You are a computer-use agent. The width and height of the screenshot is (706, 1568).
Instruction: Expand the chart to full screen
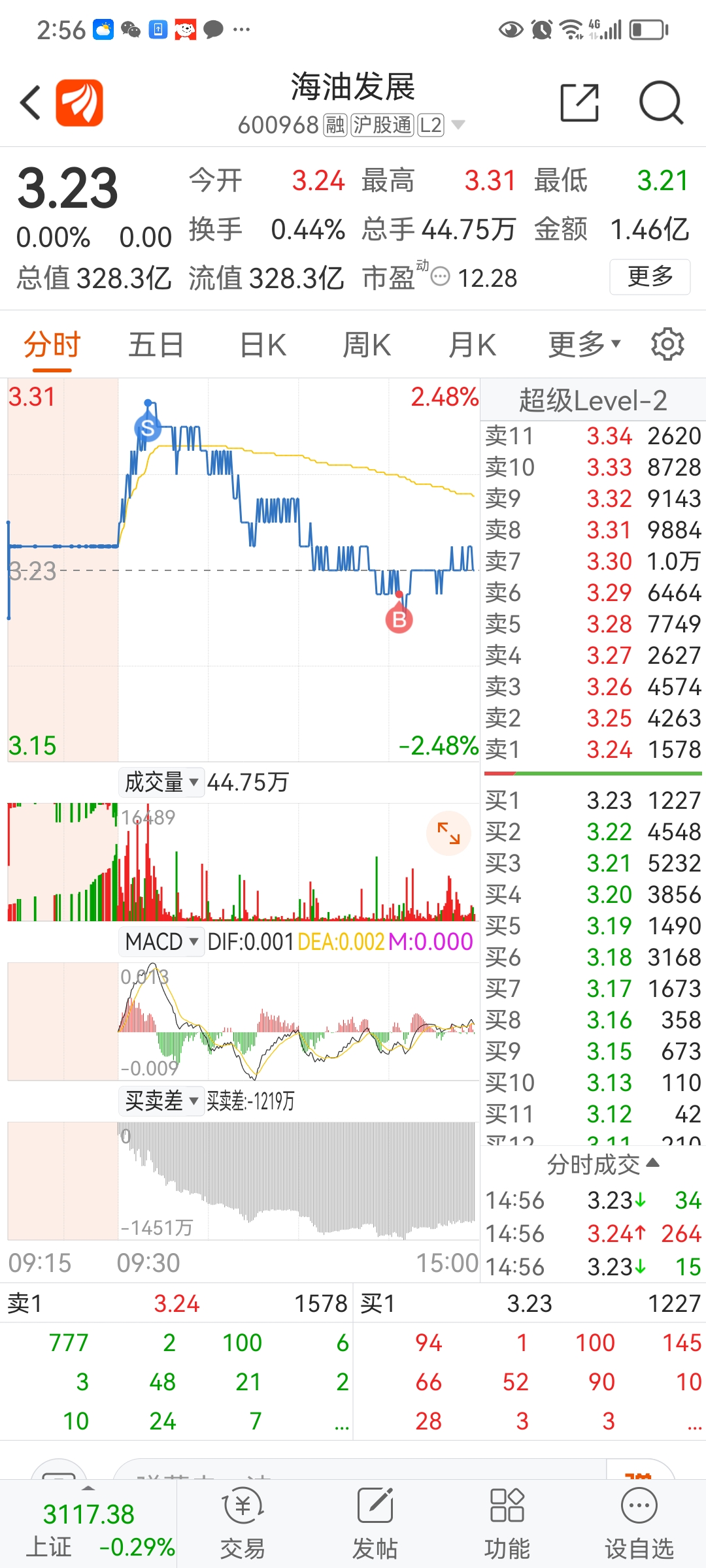pos(448,833)
